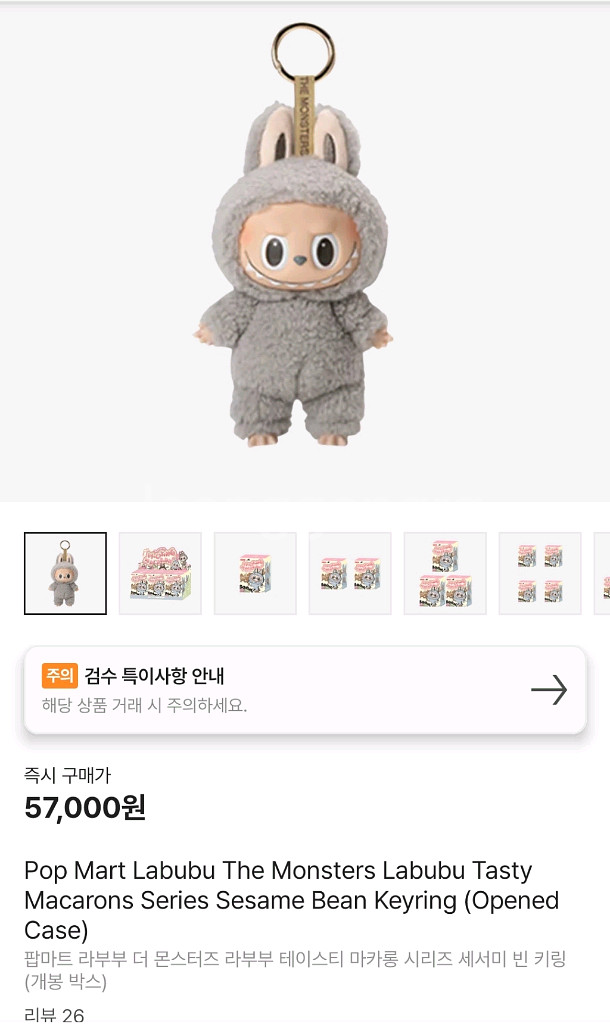
Task: Select the fifth thumbnail with three boxes
Action: [445, 573]
